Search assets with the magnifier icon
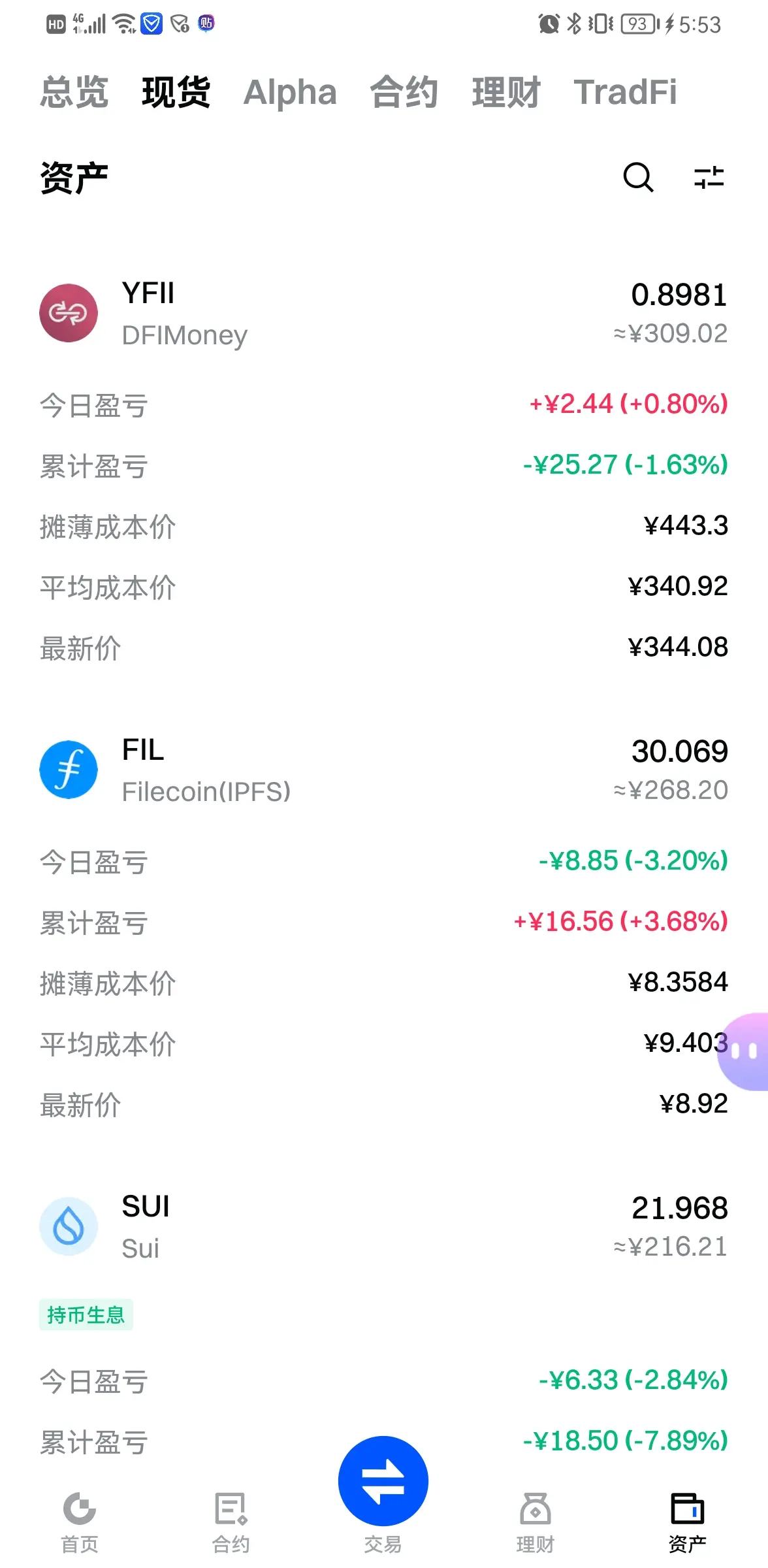This screenshot has height=1568, width=768. pyautogui.click(x=637, y=177)
